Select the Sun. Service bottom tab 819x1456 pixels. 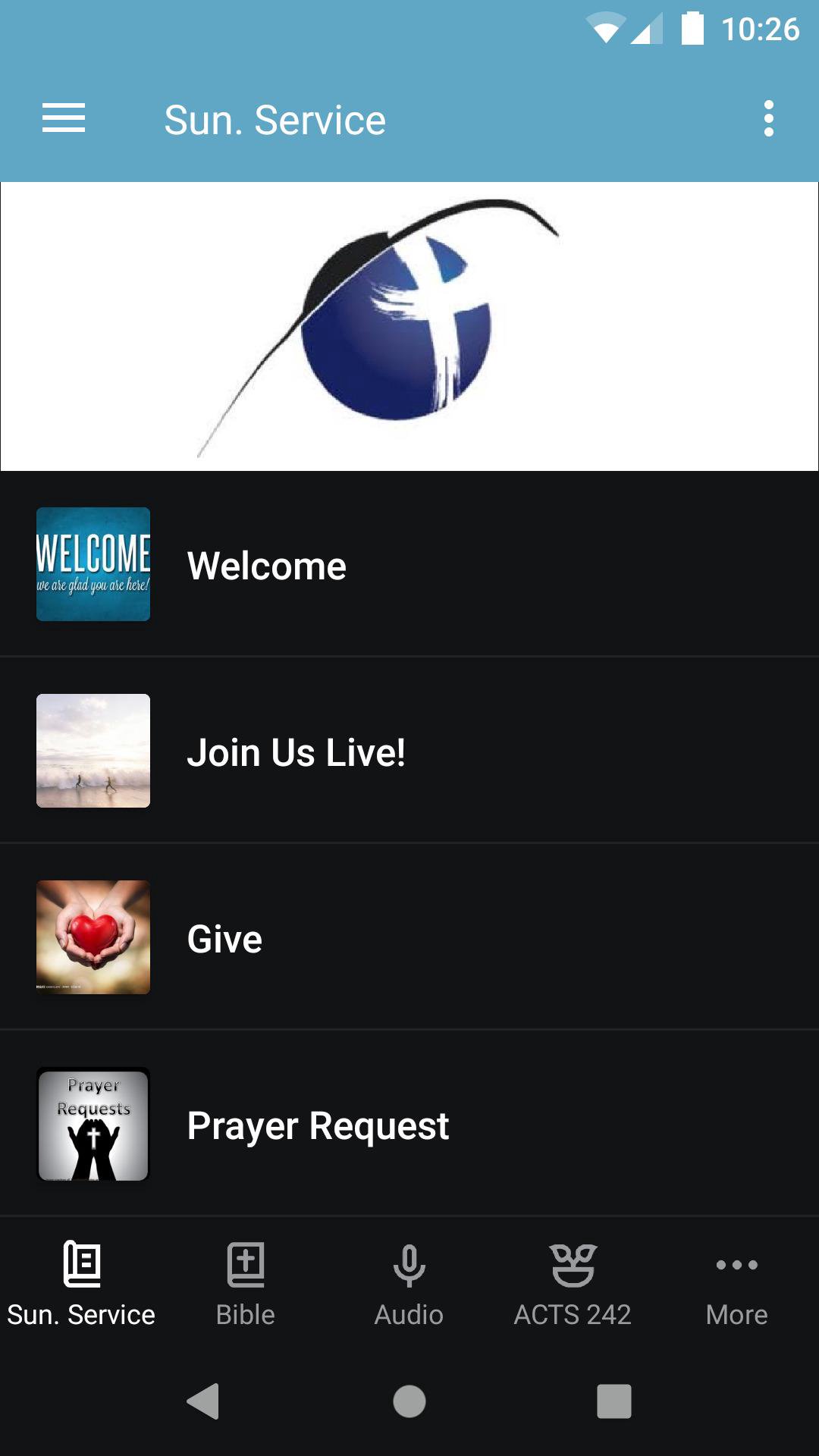tap(82, 1283)
